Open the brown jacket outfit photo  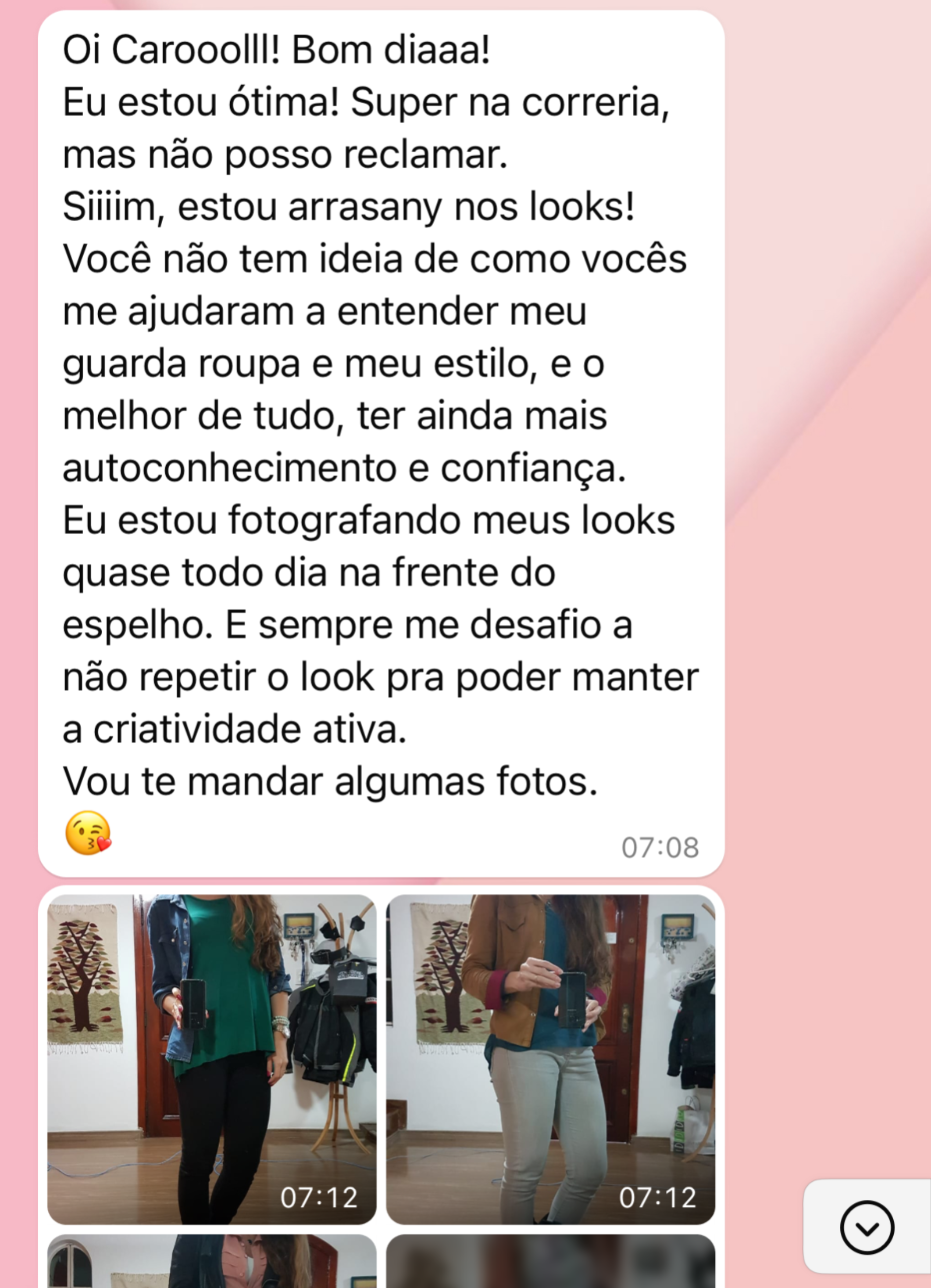550,1060
